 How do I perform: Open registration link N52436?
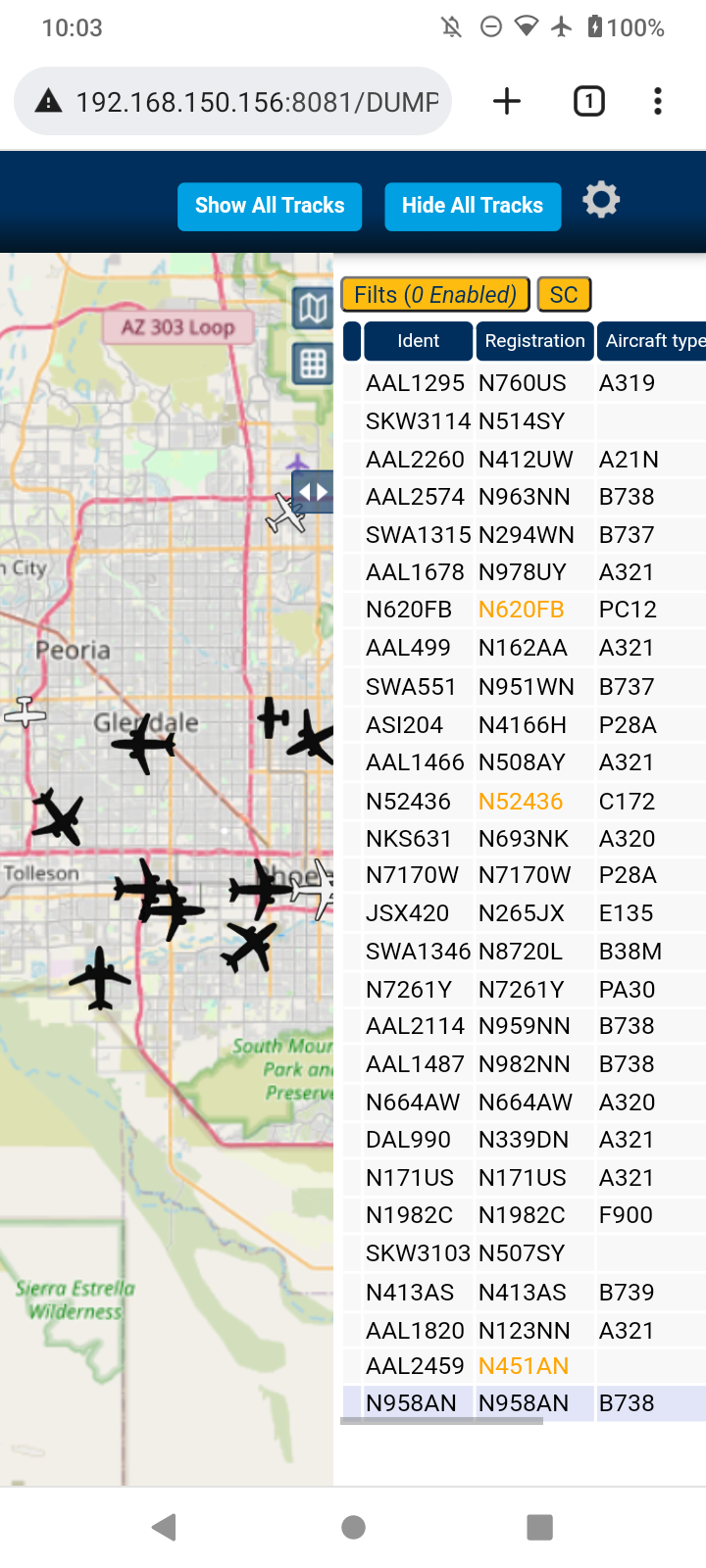click(521, 802)
